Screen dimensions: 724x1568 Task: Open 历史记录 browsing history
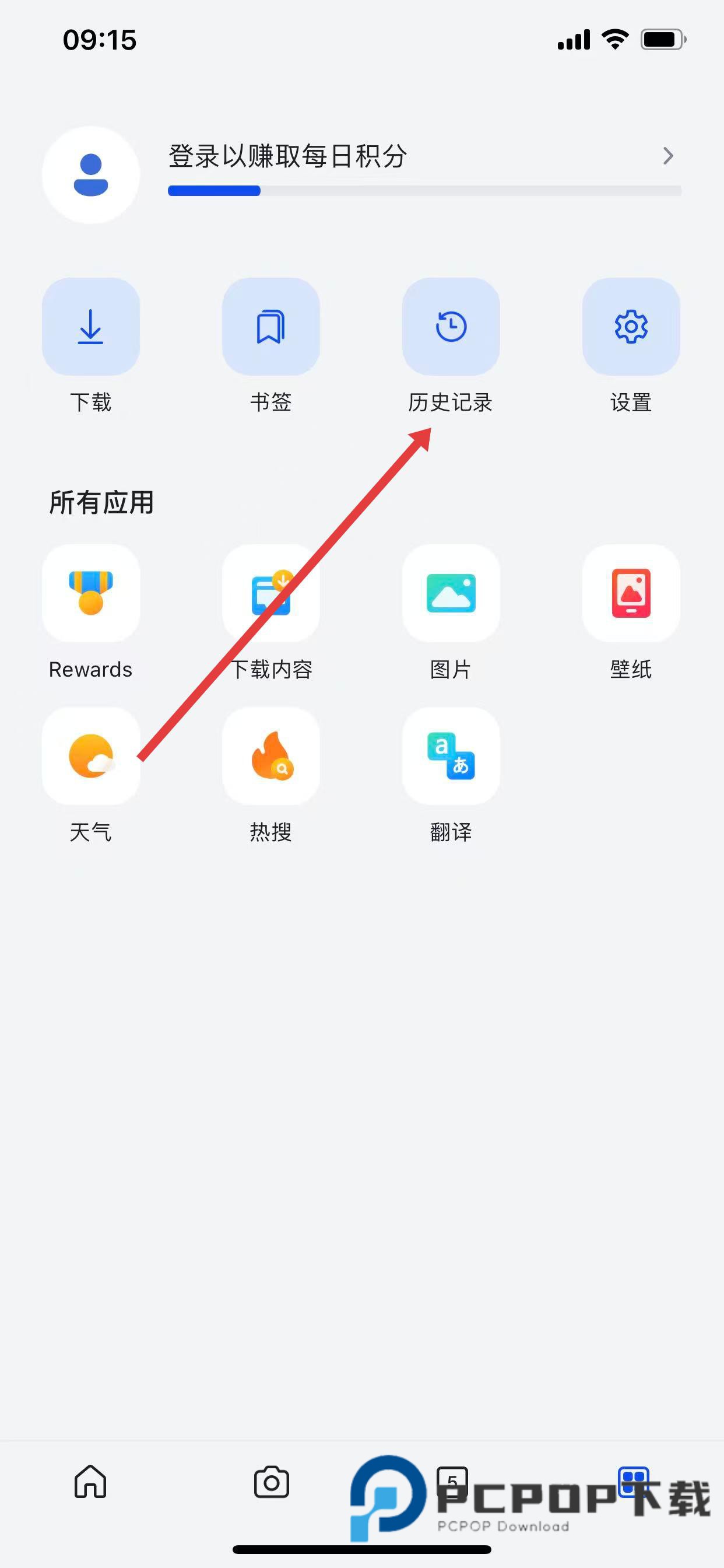pos(451,327)
